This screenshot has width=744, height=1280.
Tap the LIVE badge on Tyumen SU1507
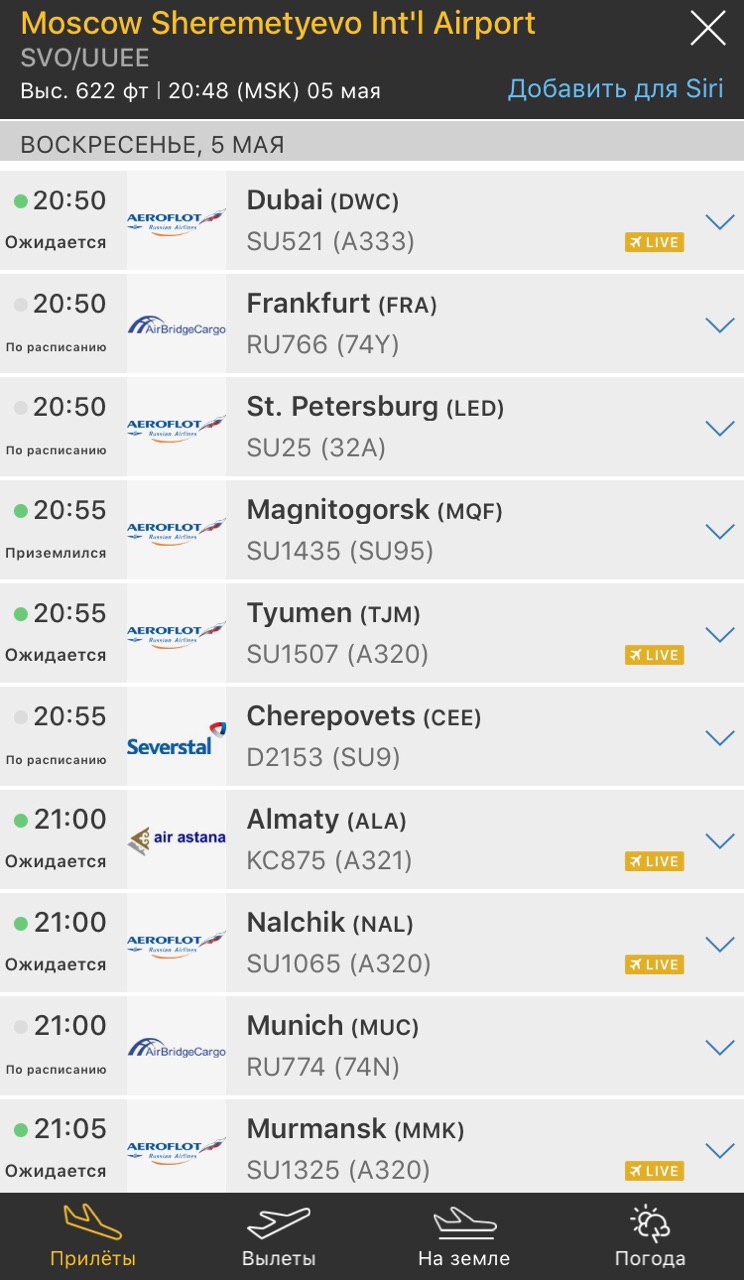tap(654, 655)
